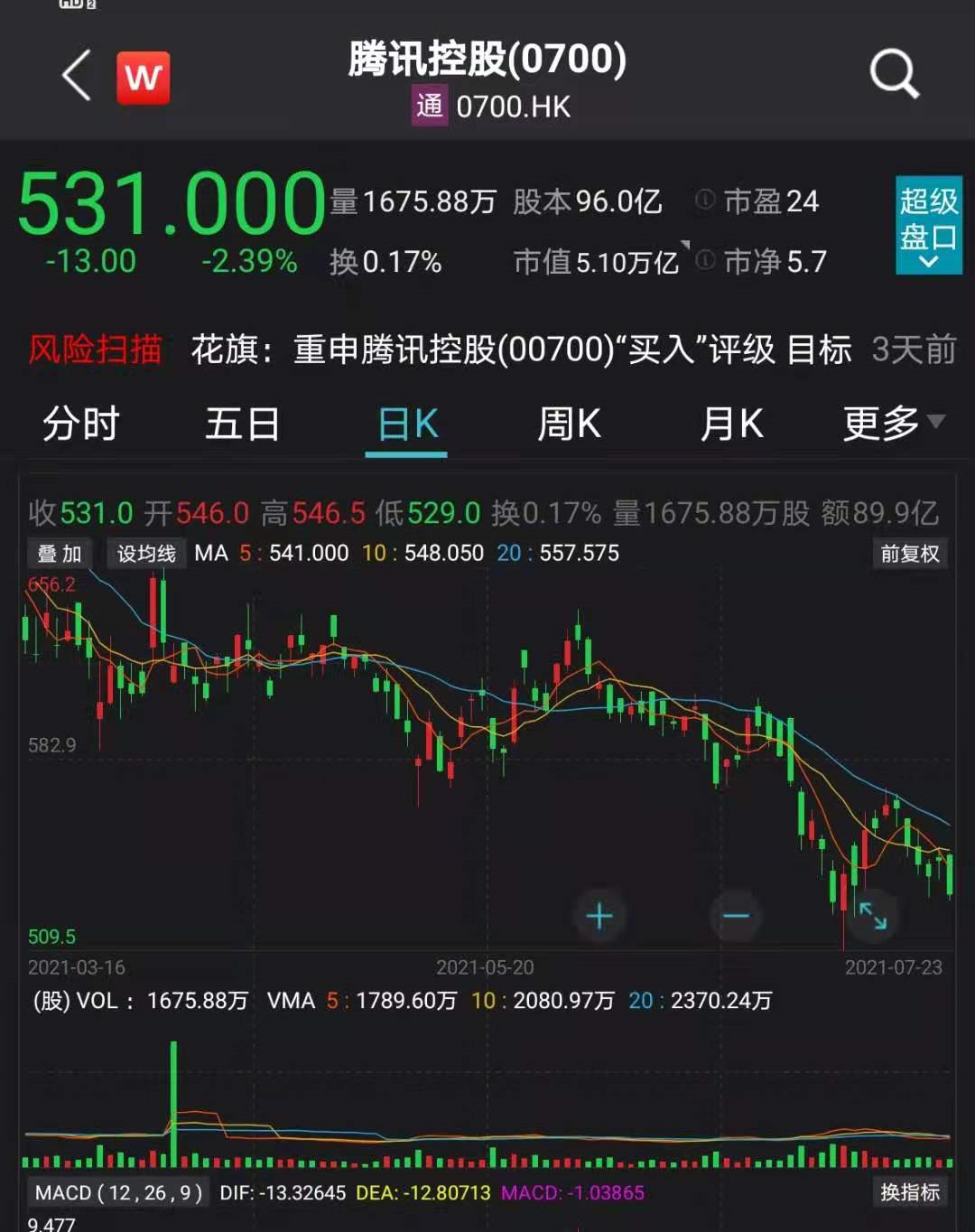The image size is (975, 1232).
Task: Toggle 前复权 price adjustment mode
Action: (x=908, y=553)
